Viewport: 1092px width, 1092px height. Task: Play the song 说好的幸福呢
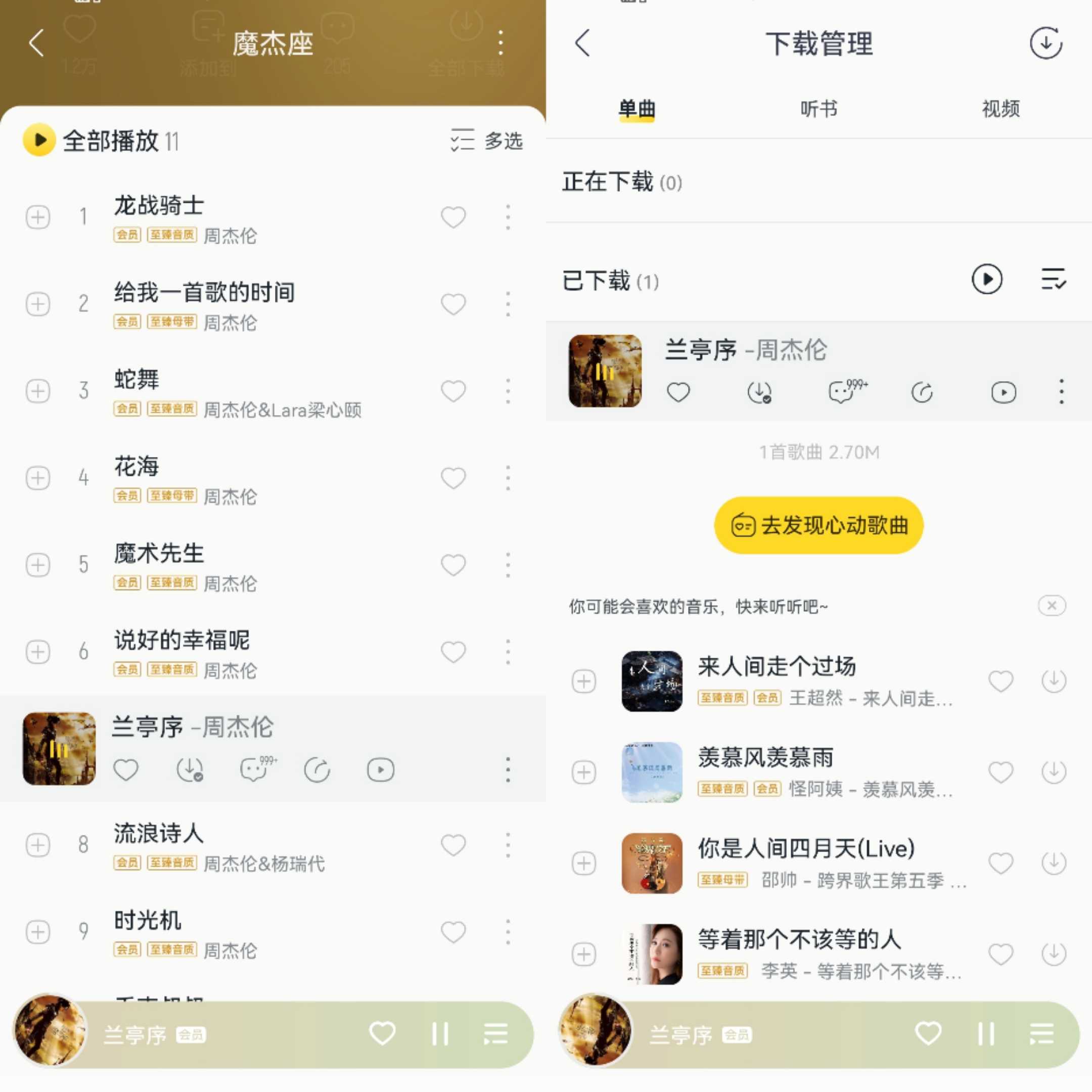coord(181,640)
